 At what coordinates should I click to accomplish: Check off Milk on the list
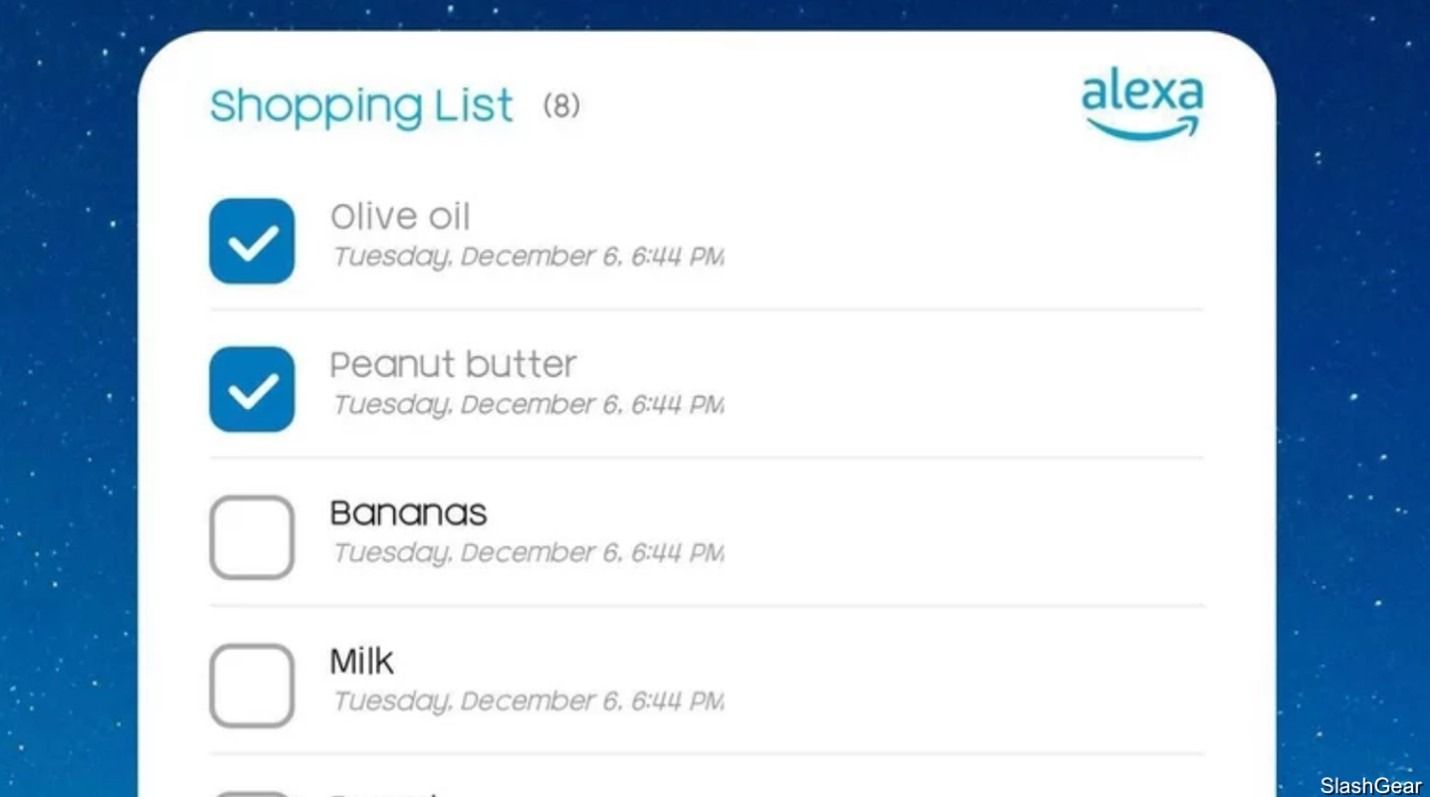point(252,685)
